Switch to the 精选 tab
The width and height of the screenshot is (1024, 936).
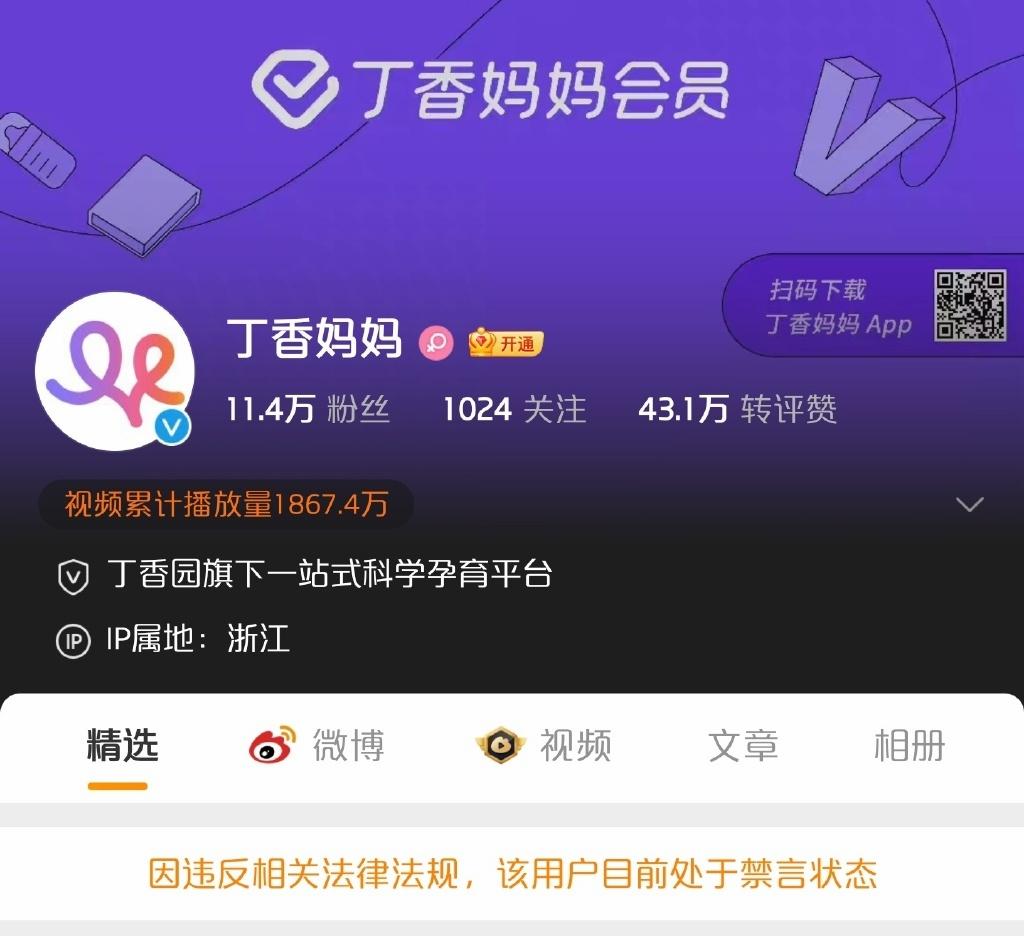pos(122,746)
